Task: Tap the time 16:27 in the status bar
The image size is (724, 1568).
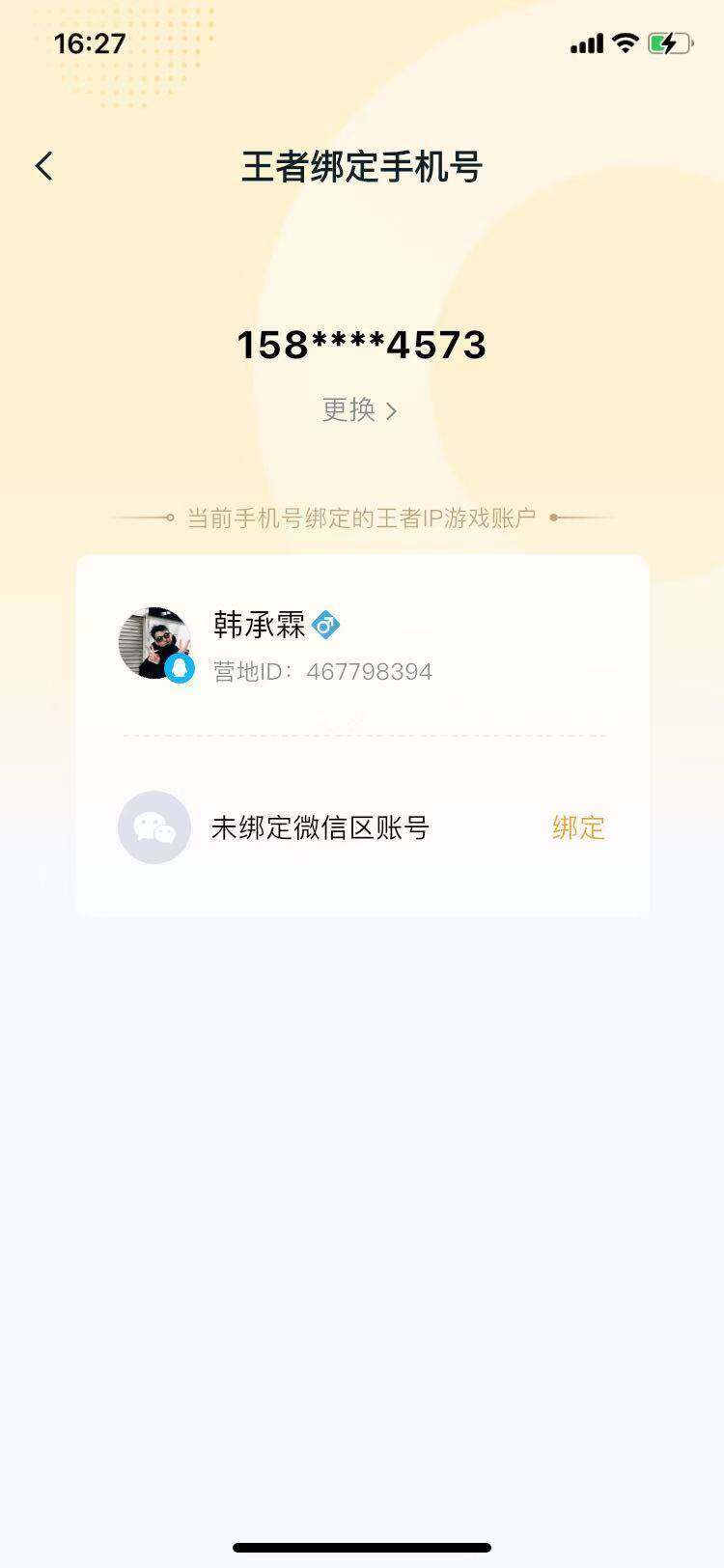Action: (x=85, y=43)
